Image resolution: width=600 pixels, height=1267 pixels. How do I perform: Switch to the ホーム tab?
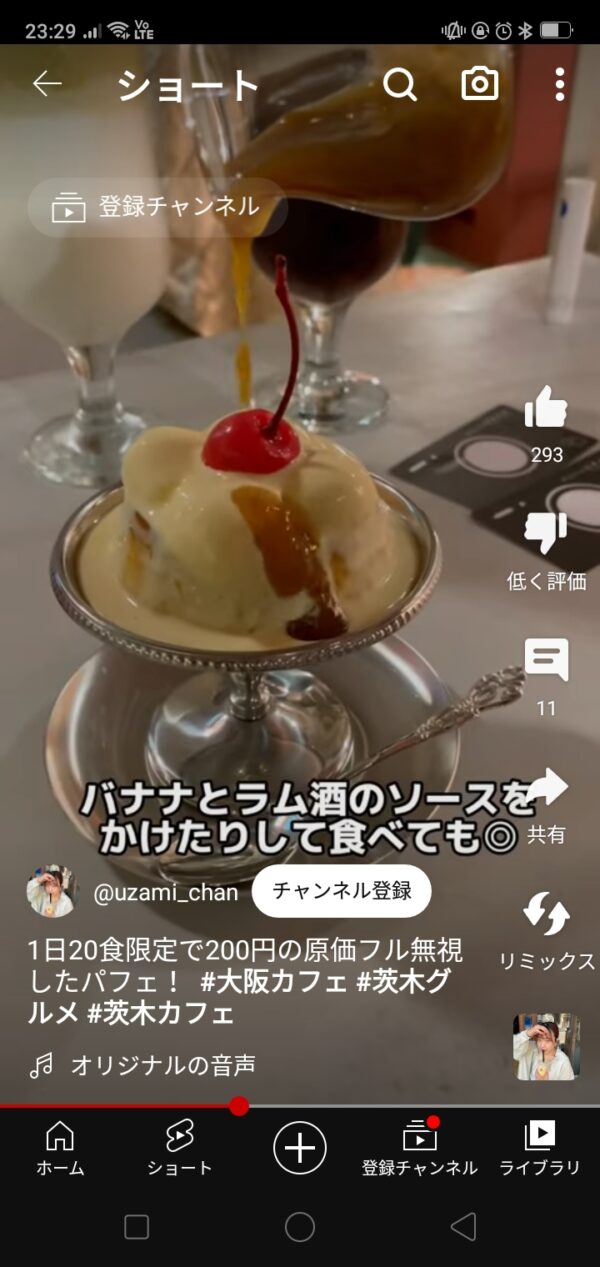tap(60, 1148)
